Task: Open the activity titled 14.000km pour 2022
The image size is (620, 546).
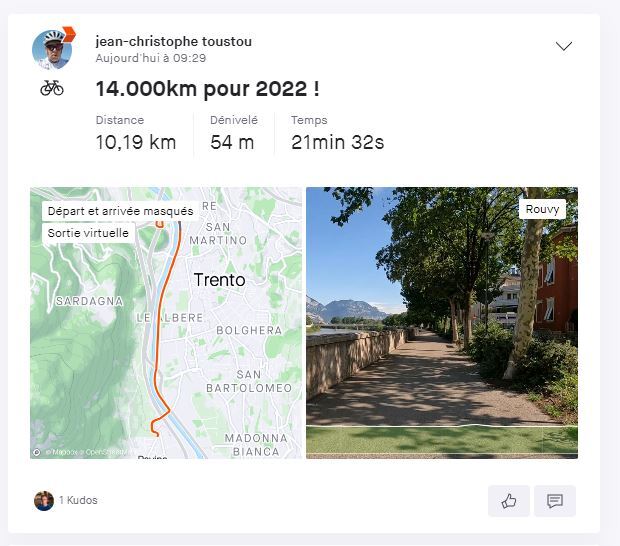Action: 207,89
